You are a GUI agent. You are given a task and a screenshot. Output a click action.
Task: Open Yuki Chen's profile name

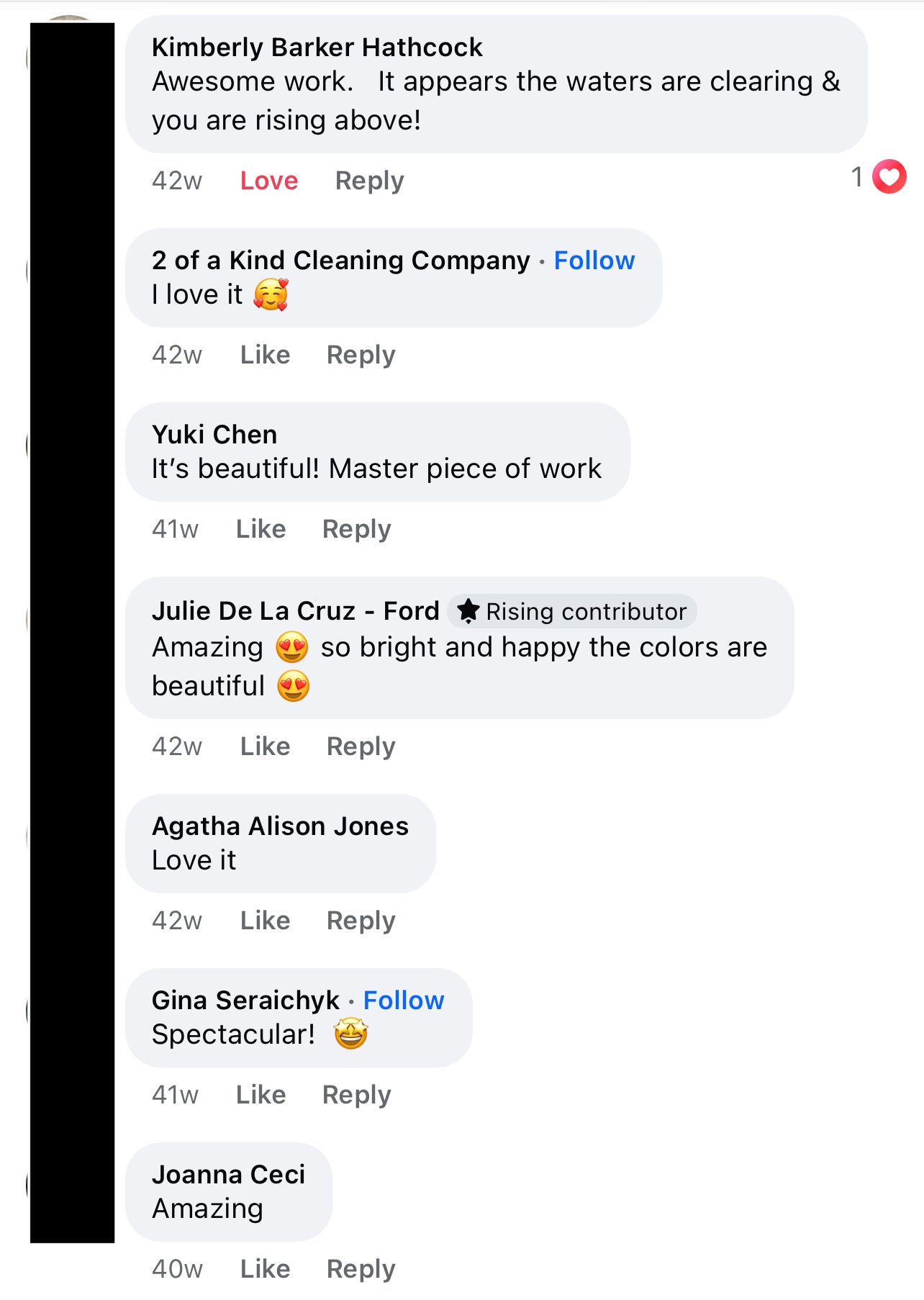pyautogui.click(x=214, y=435)
